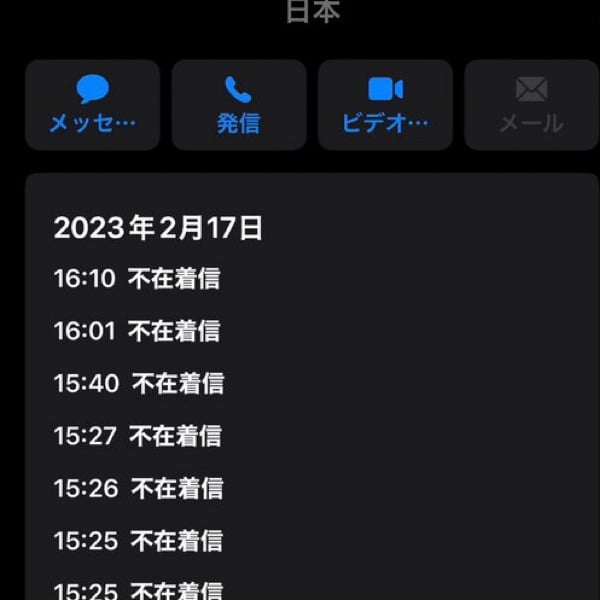Tap the メッセージ message button
The height and width of the screenshot is (600, 600).
92,105
